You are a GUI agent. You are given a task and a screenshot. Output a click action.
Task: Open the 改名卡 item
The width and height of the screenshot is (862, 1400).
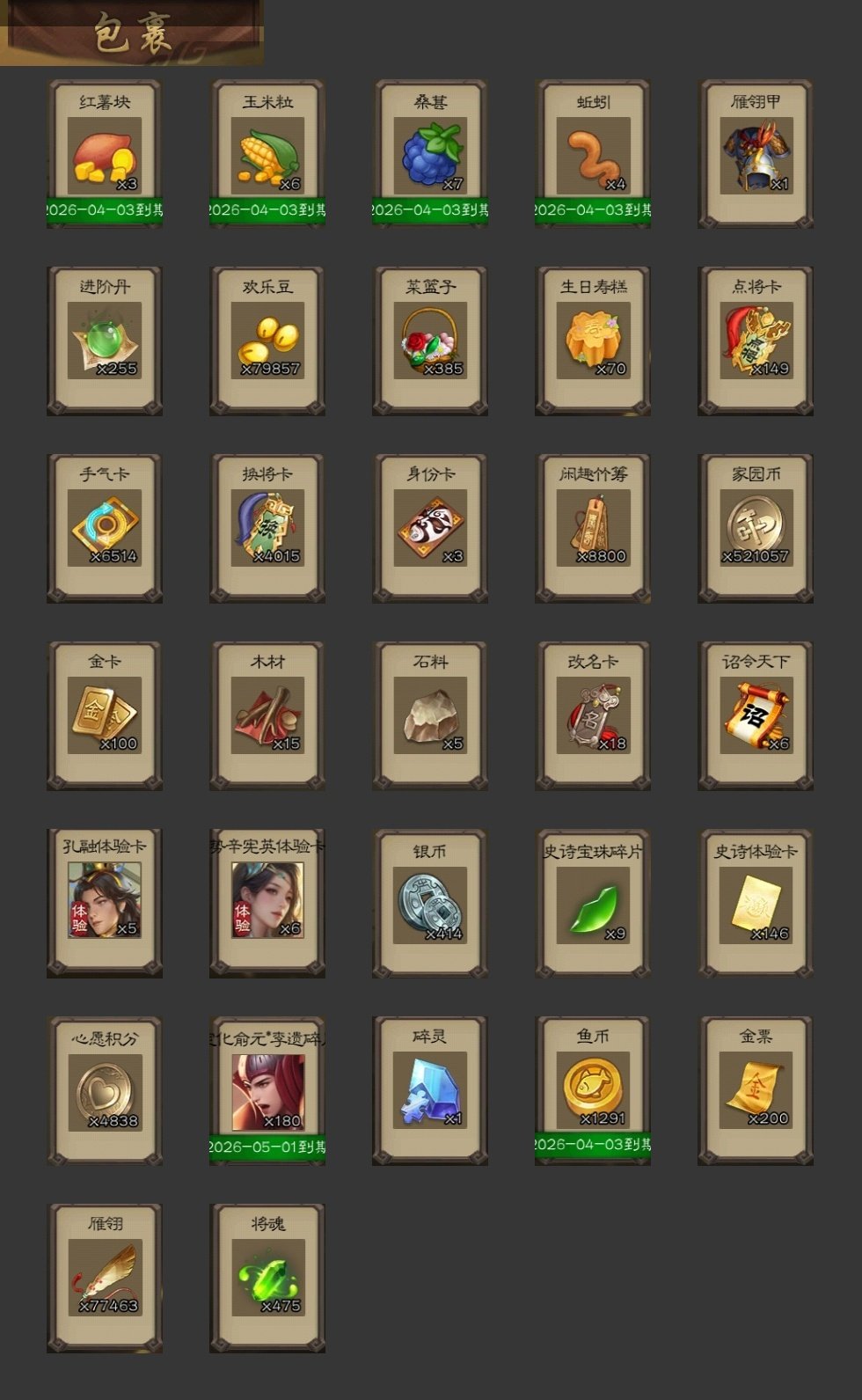coord(593,716)
